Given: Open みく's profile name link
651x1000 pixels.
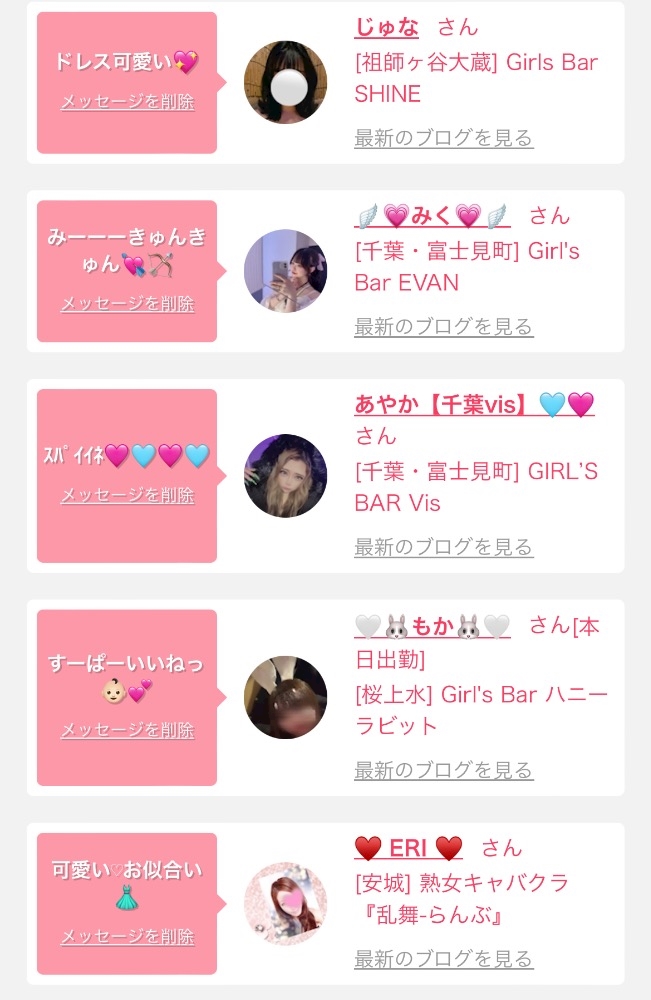Looking at the screenshot, I should 432,216.
